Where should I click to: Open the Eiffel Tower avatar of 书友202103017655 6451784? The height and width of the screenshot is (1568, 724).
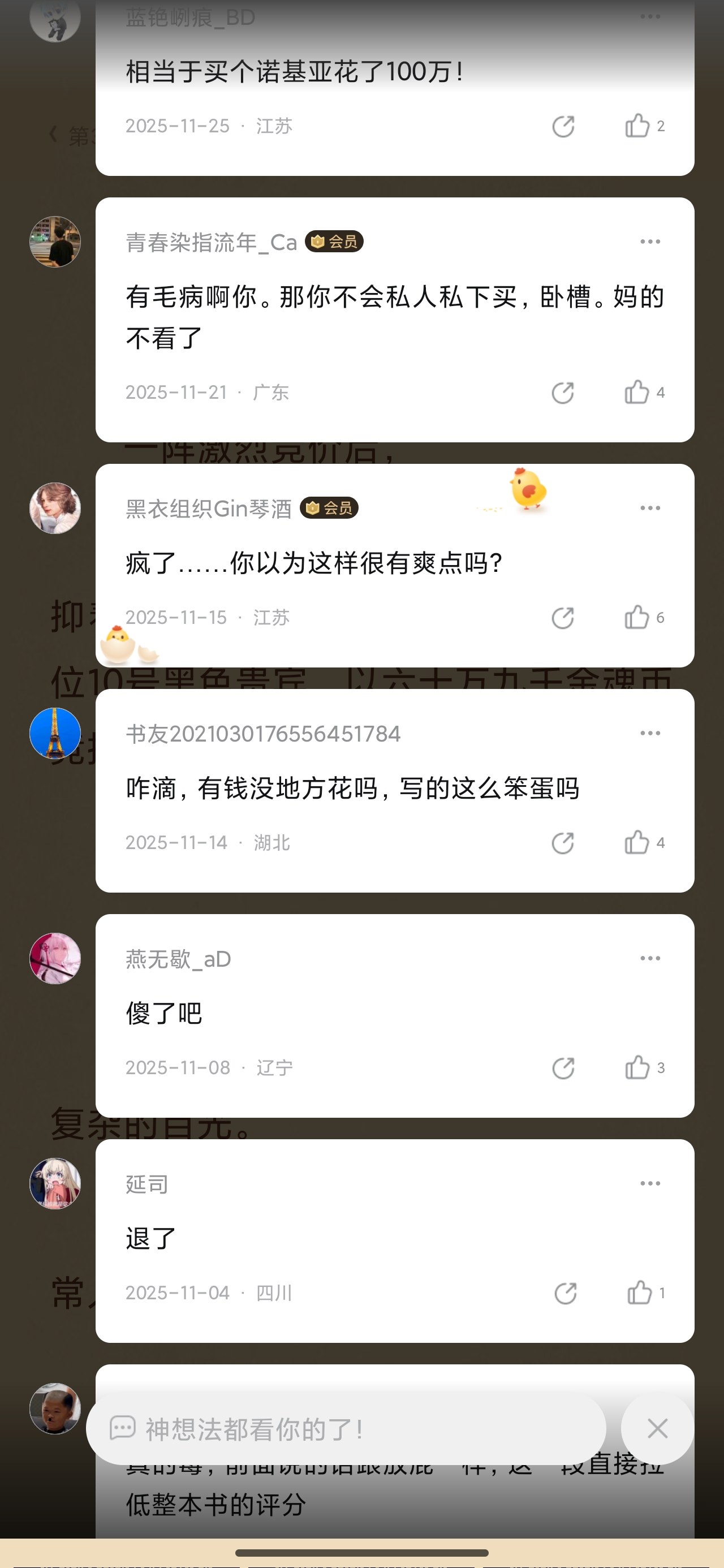pos(55,734)
